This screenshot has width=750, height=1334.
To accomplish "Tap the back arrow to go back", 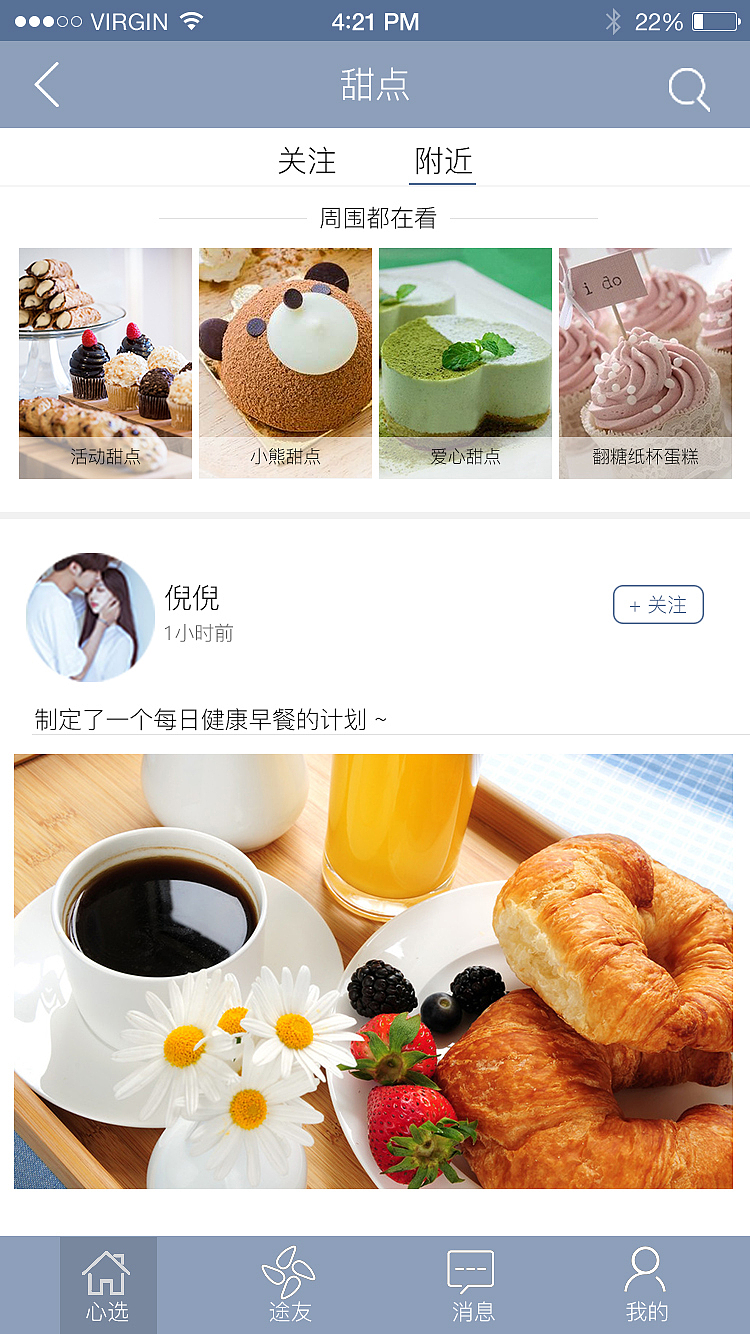I will [x=45, y=84].
